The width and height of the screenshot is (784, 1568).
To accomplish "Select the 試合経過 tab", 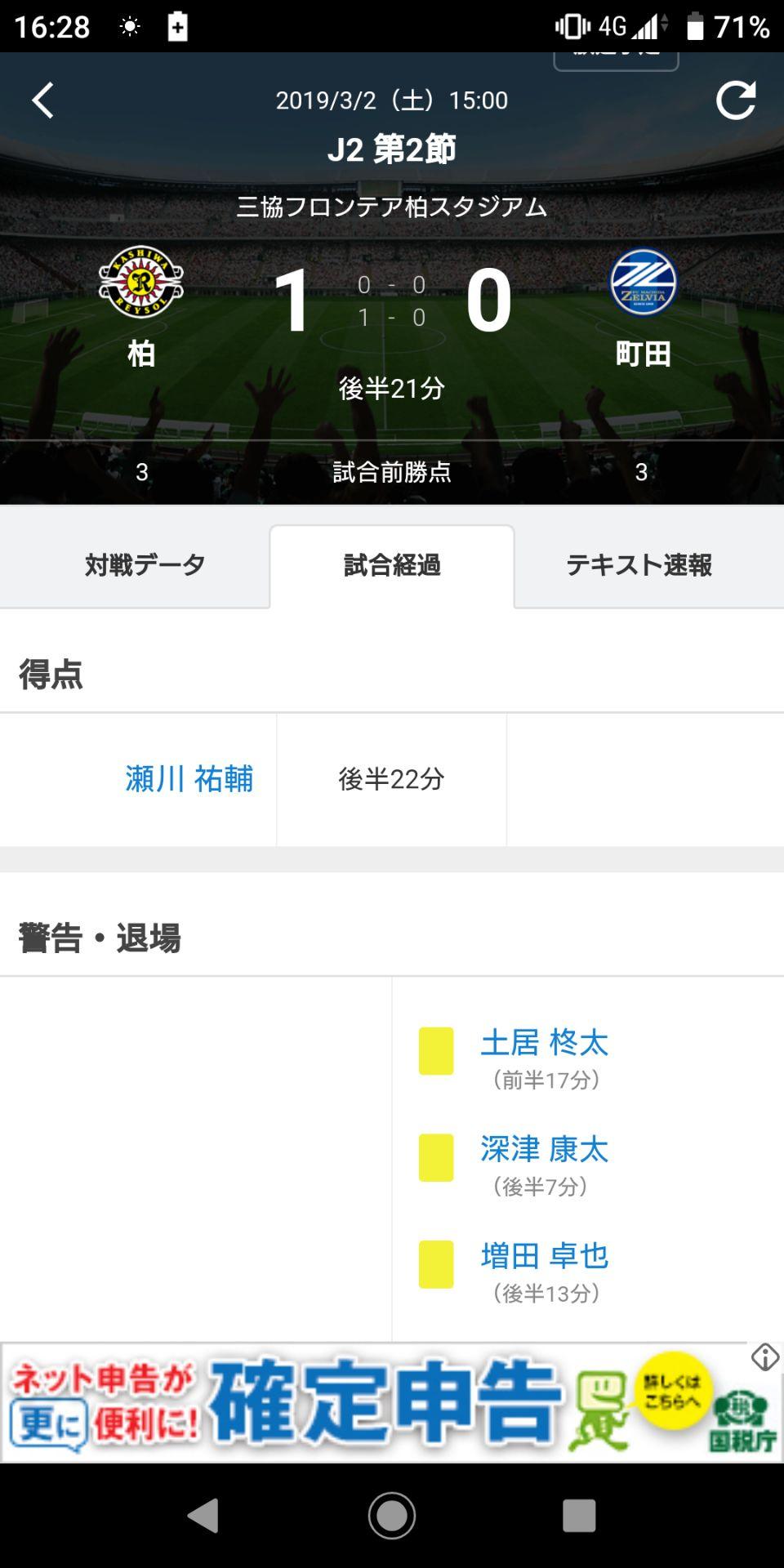I will pos(392,565).
